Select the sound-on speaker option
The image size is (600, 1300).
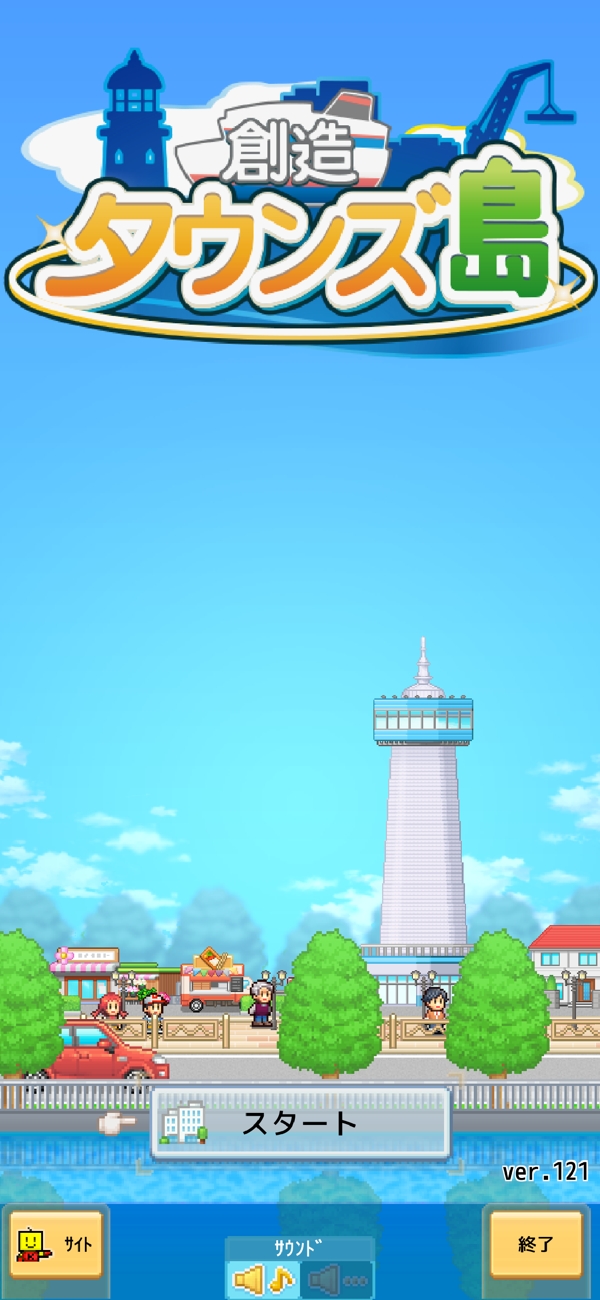(x=262, y=1279)
